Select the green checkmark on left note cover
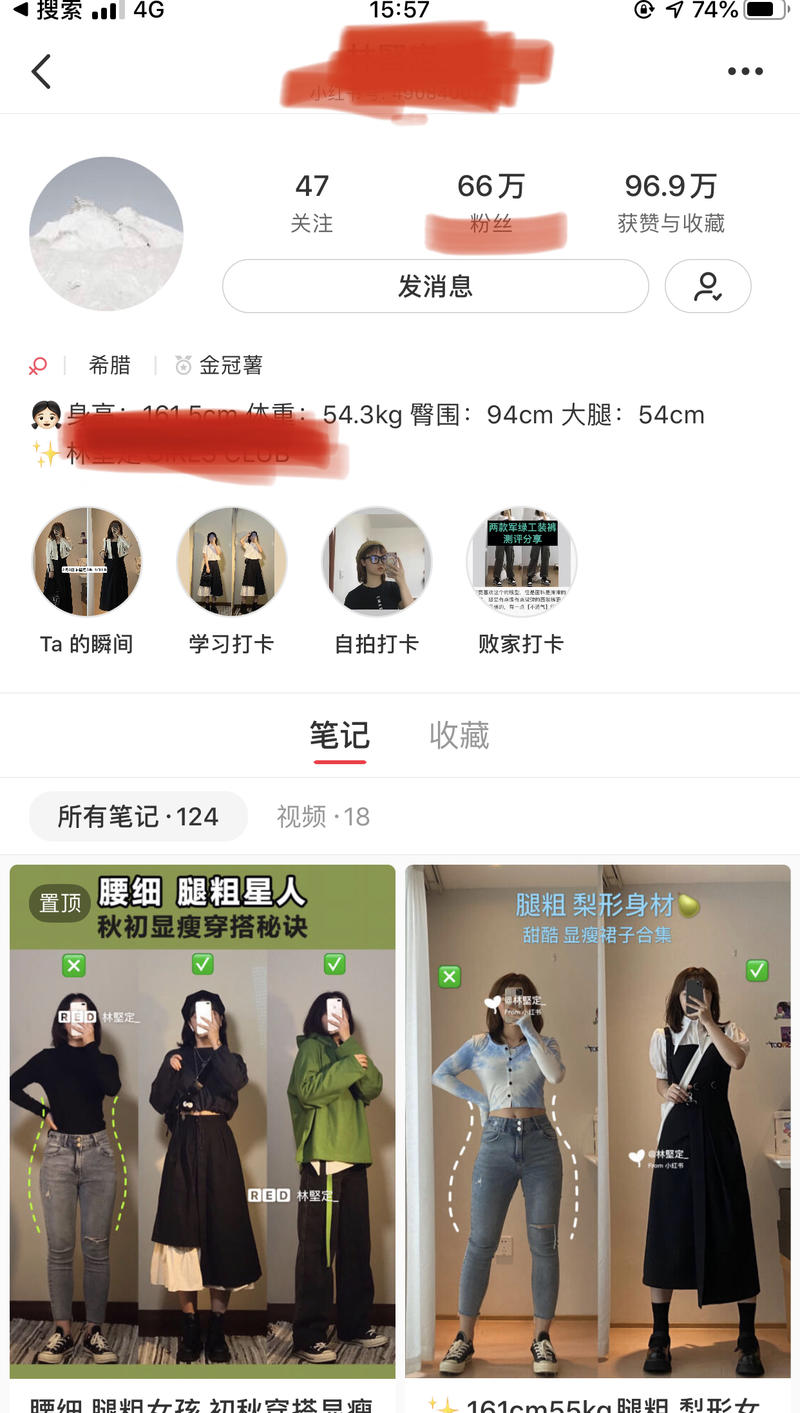 coord(201,966)
